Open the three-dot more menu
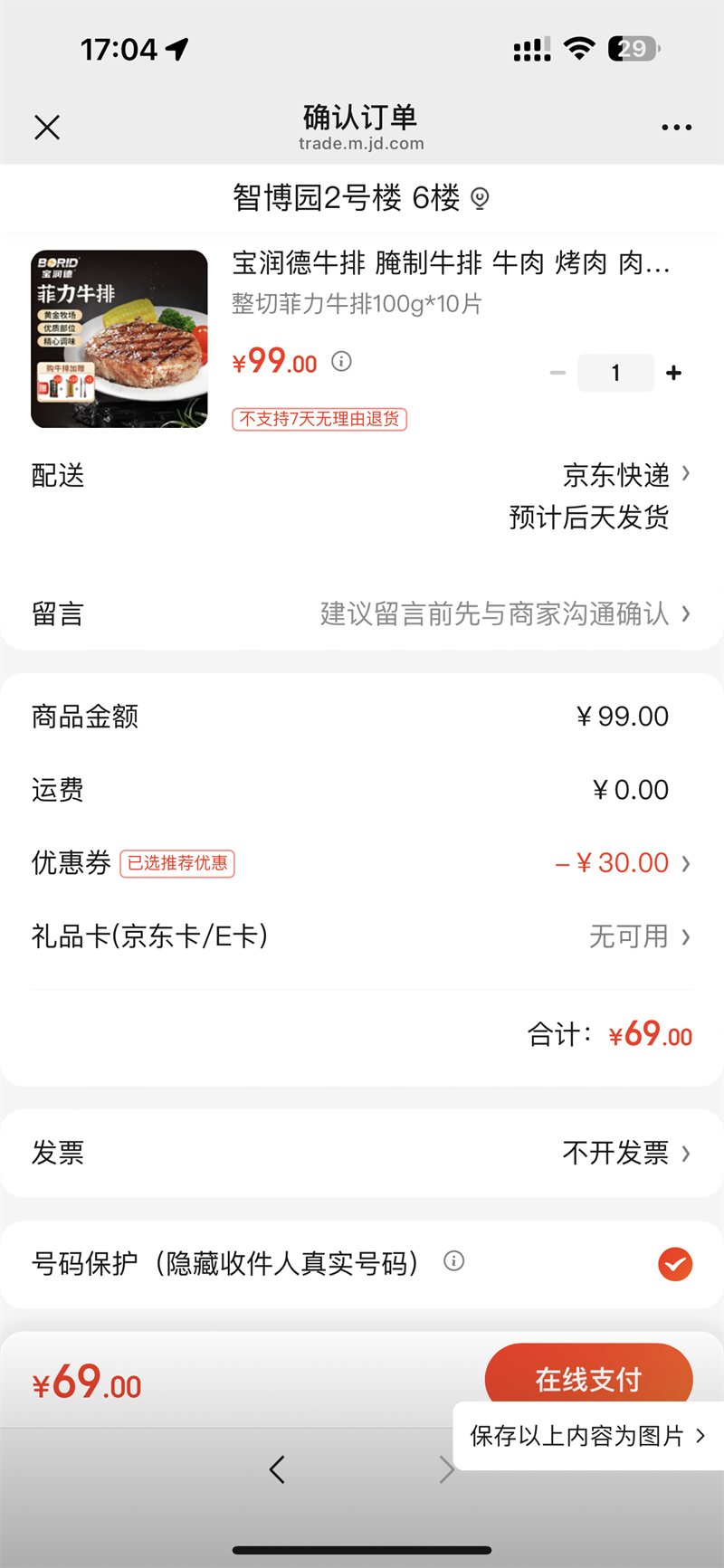The image size is (724, 1568). [676, 128]
